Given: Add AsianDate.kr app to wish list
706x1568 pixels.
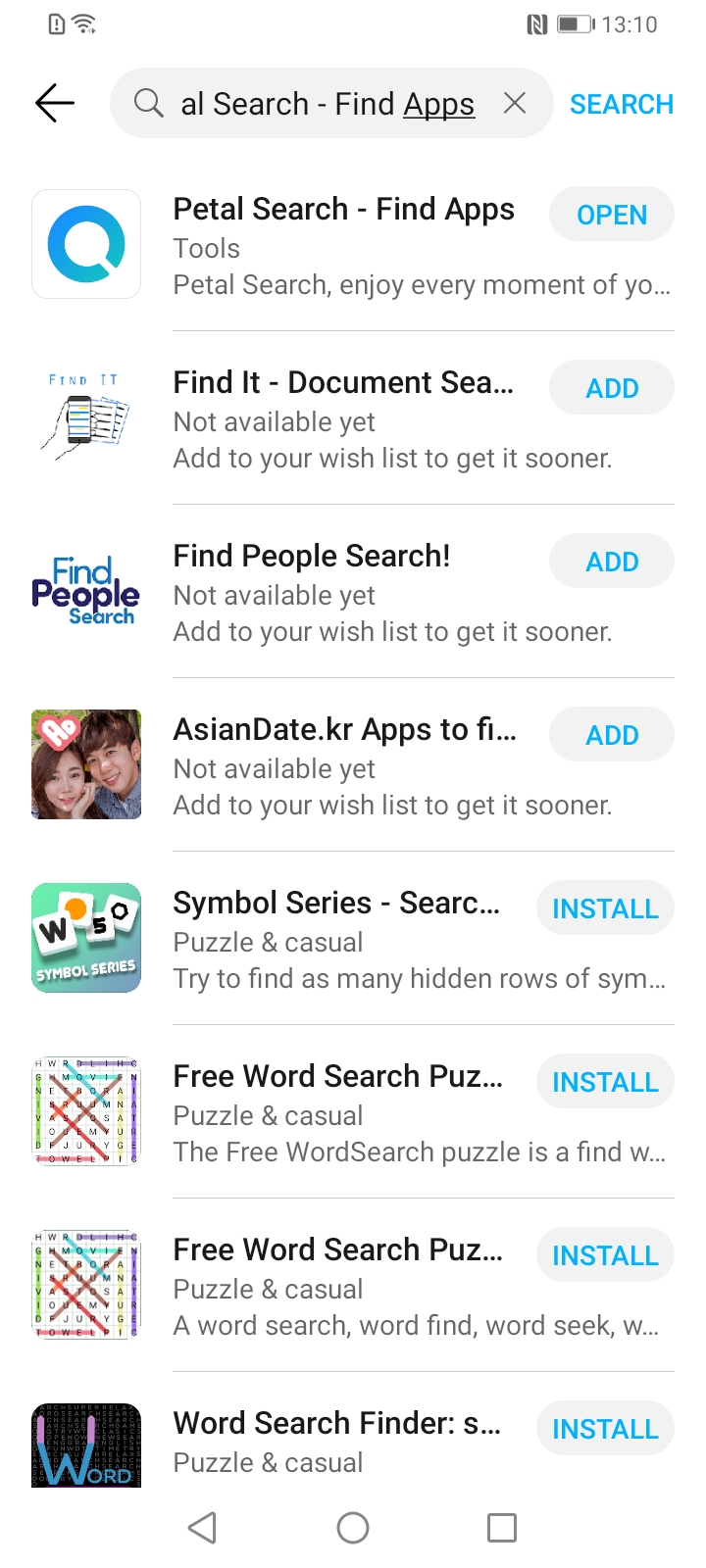Looking at the screenshot, I should click(612, 735).
